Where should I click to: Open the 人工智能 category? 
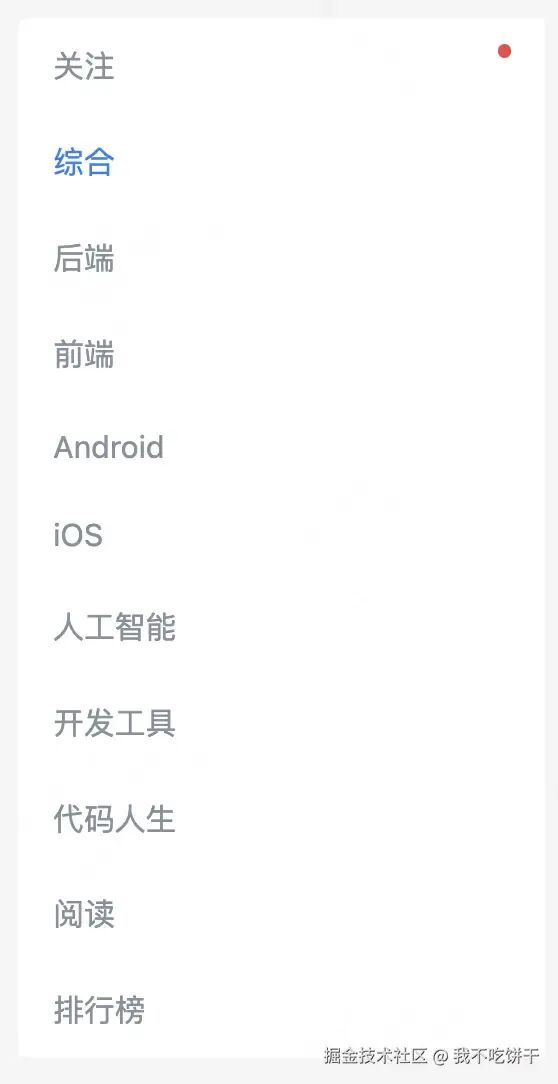click(115, 627)
